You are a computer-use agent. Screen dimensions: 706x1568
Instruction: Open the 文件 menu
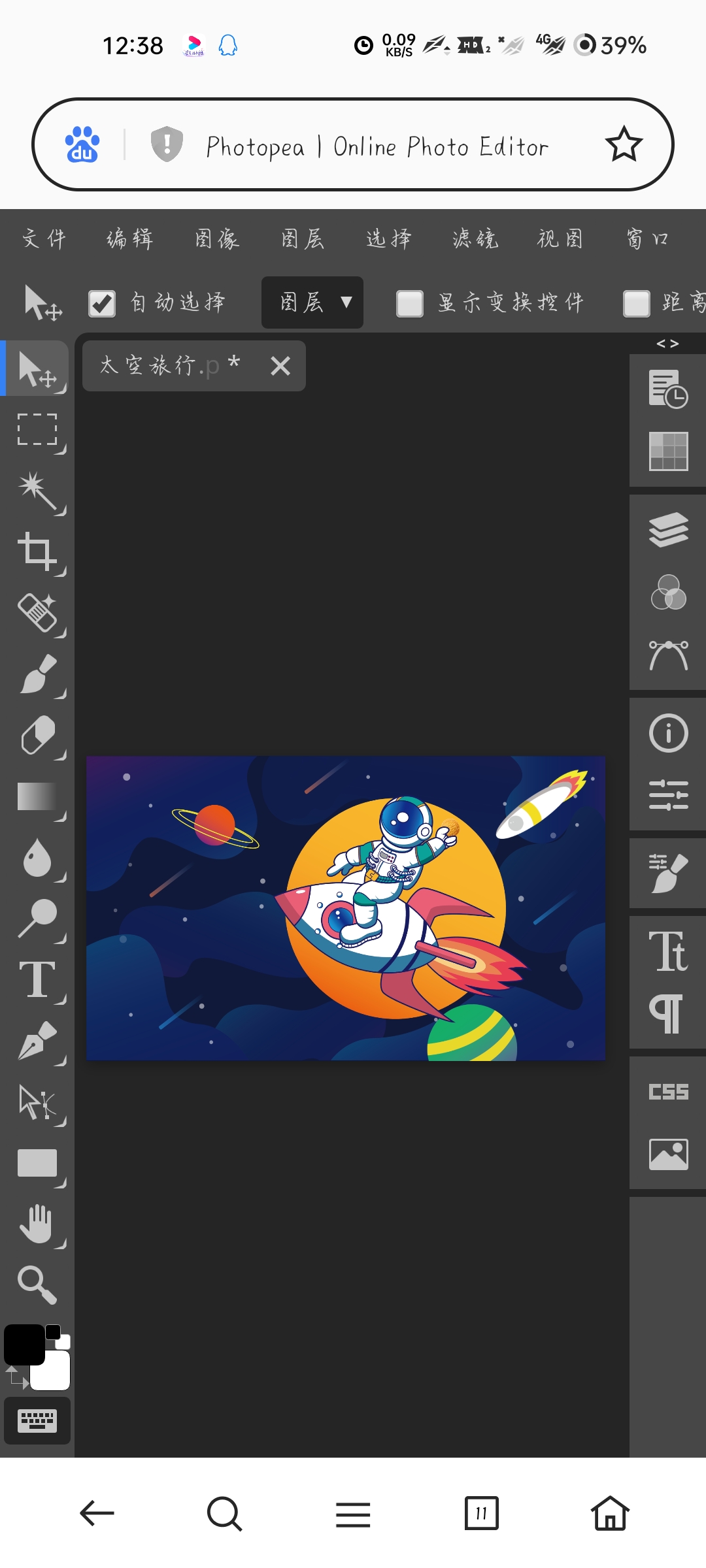[44, 238]
